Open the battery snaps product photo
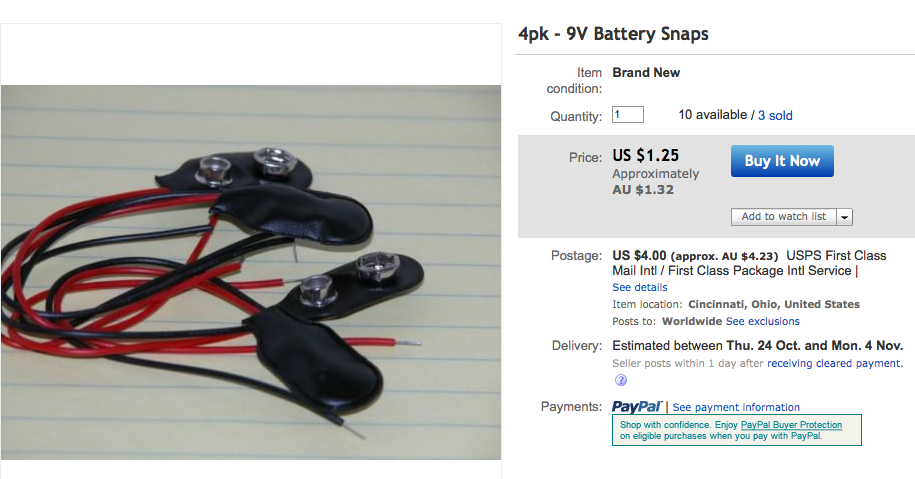The image size is (915, 479). click(250, 272)
